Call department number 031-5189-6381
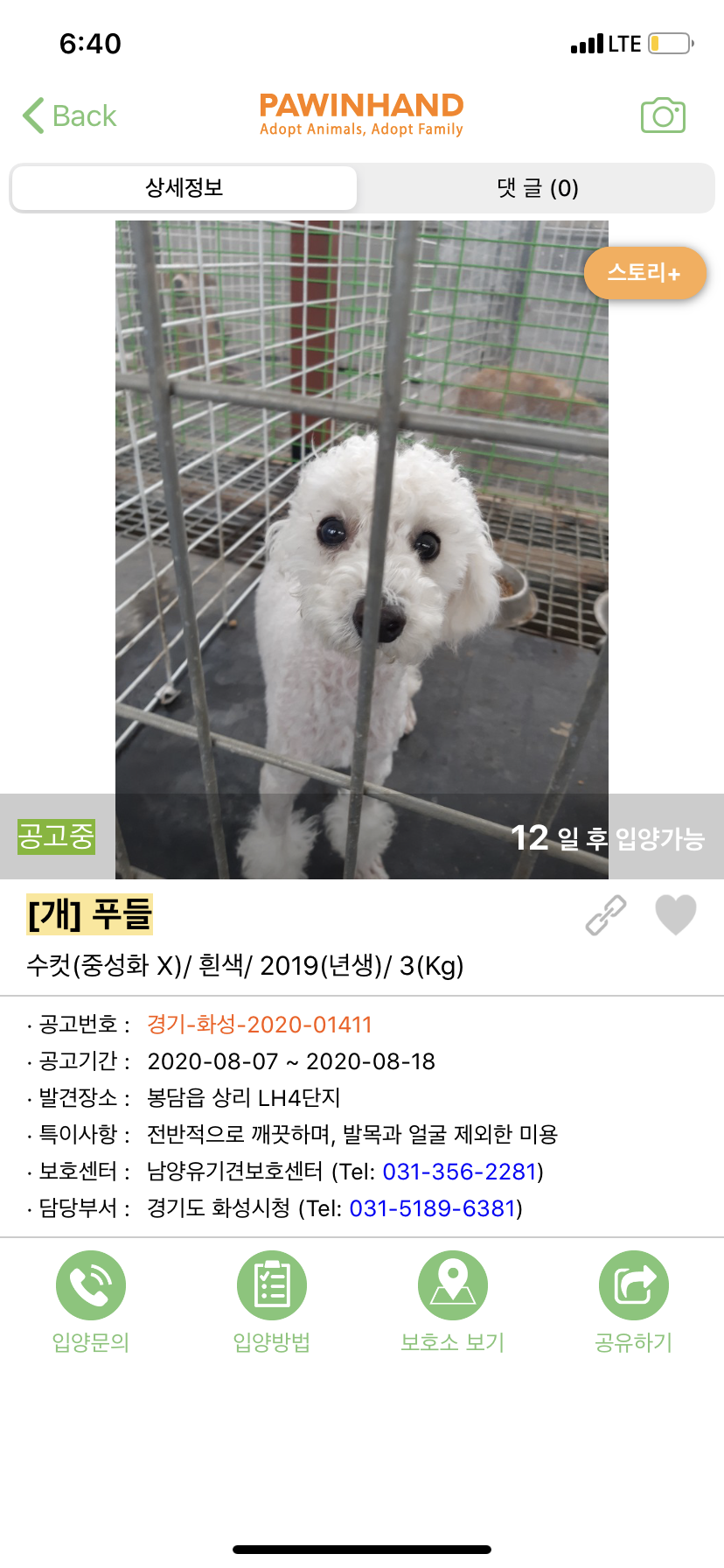This screenshot has width=724, height=1568. click(432, 1208)
